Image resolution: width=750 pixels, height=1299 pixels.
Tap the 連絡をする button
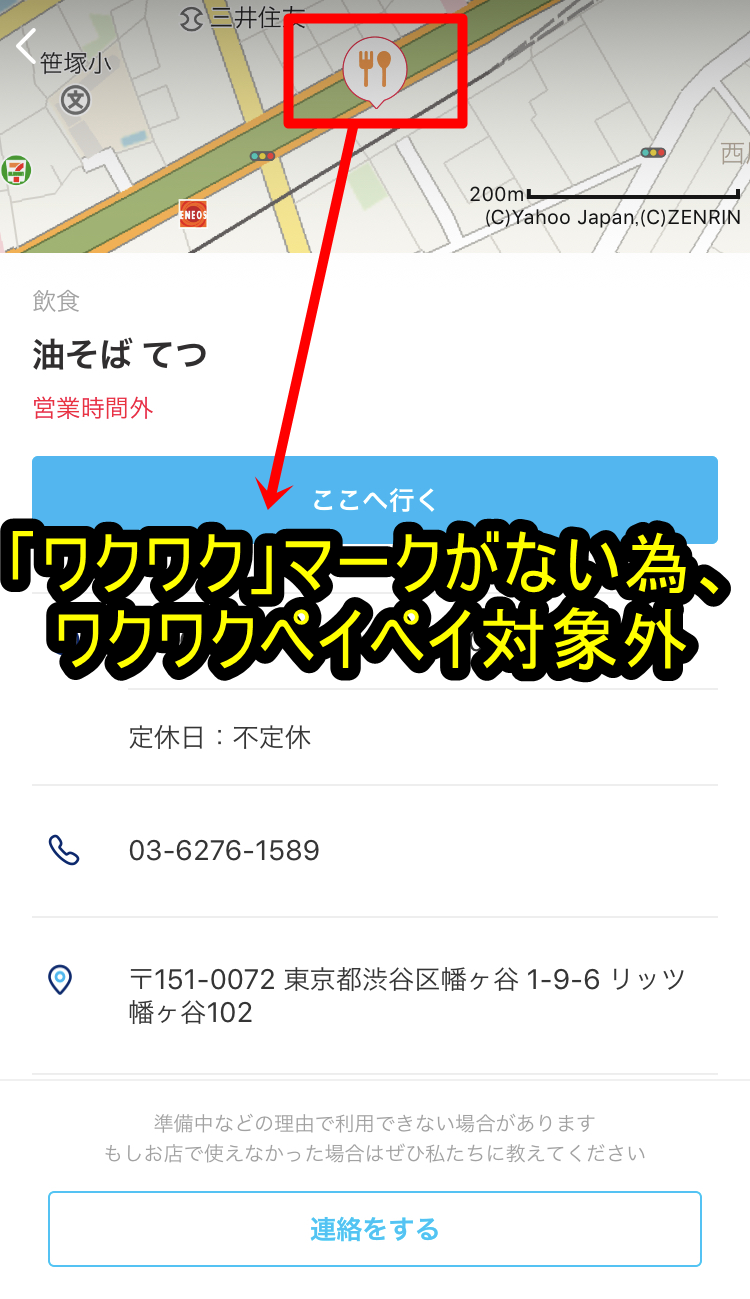pyautogui.click(x=374, y=1229)
